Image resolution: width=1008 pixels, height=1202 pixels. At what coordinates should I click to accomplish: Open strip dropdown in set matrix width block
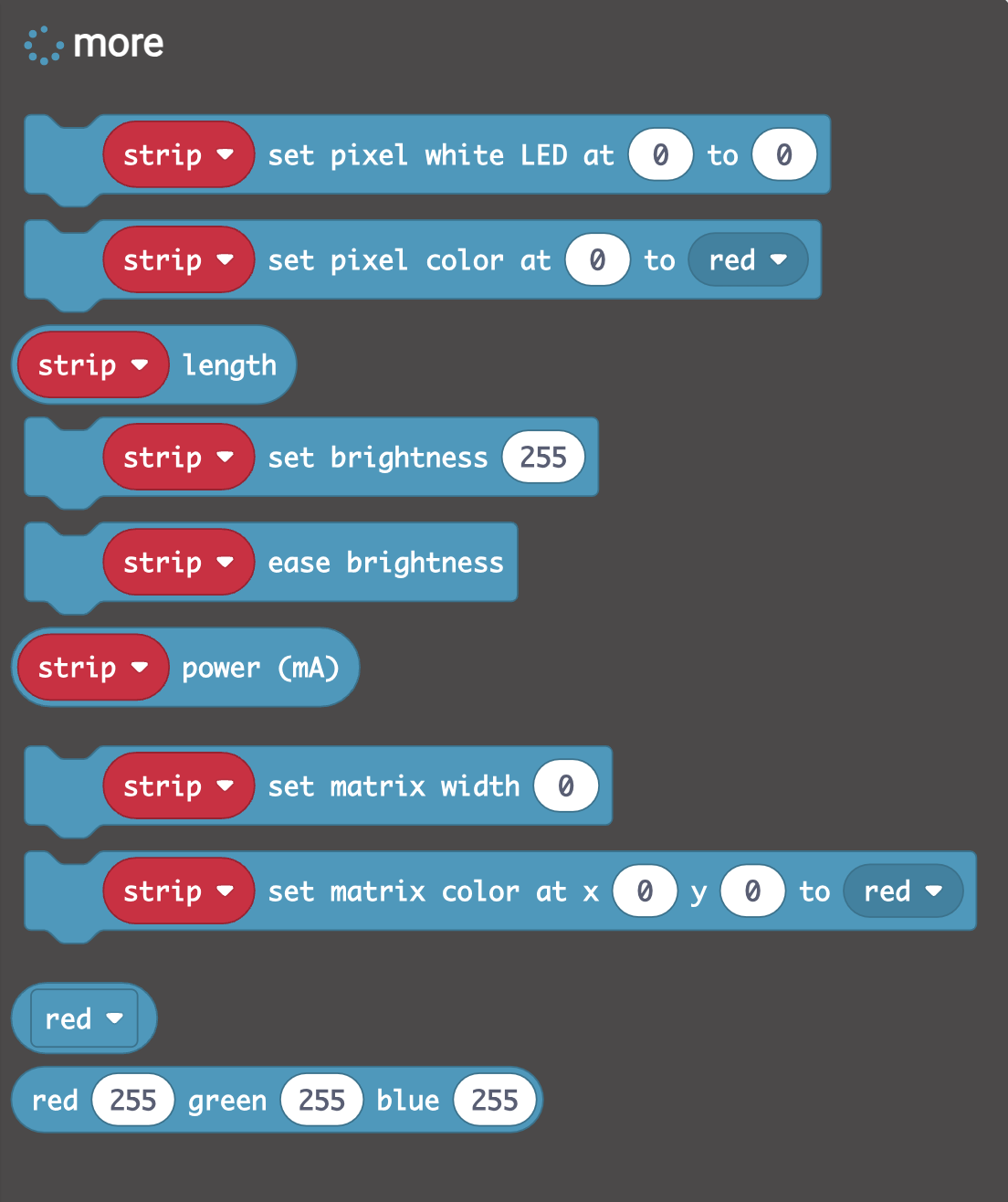point(178,786)
